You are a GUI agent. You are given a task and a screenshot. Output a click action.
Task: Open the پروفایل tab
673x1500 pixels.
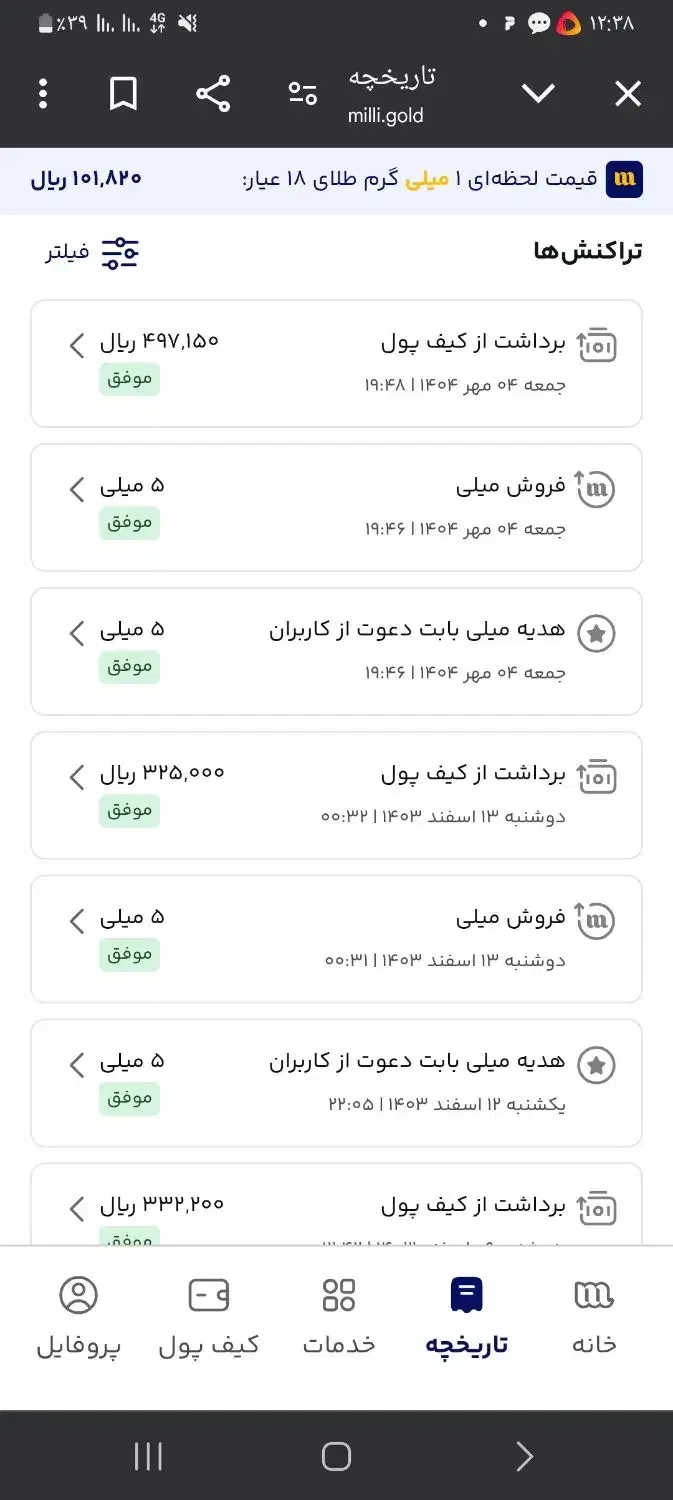[79, 1317]
